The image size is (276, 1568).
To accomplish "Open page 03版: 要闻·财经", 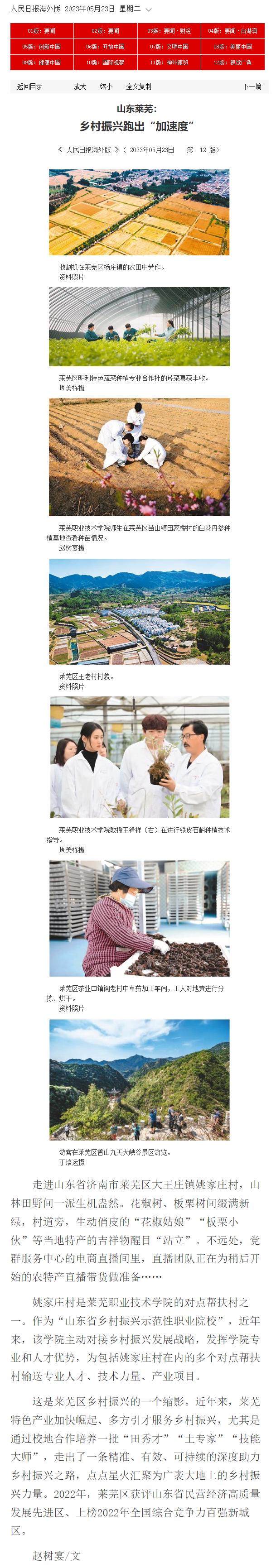I will point(169,30).
